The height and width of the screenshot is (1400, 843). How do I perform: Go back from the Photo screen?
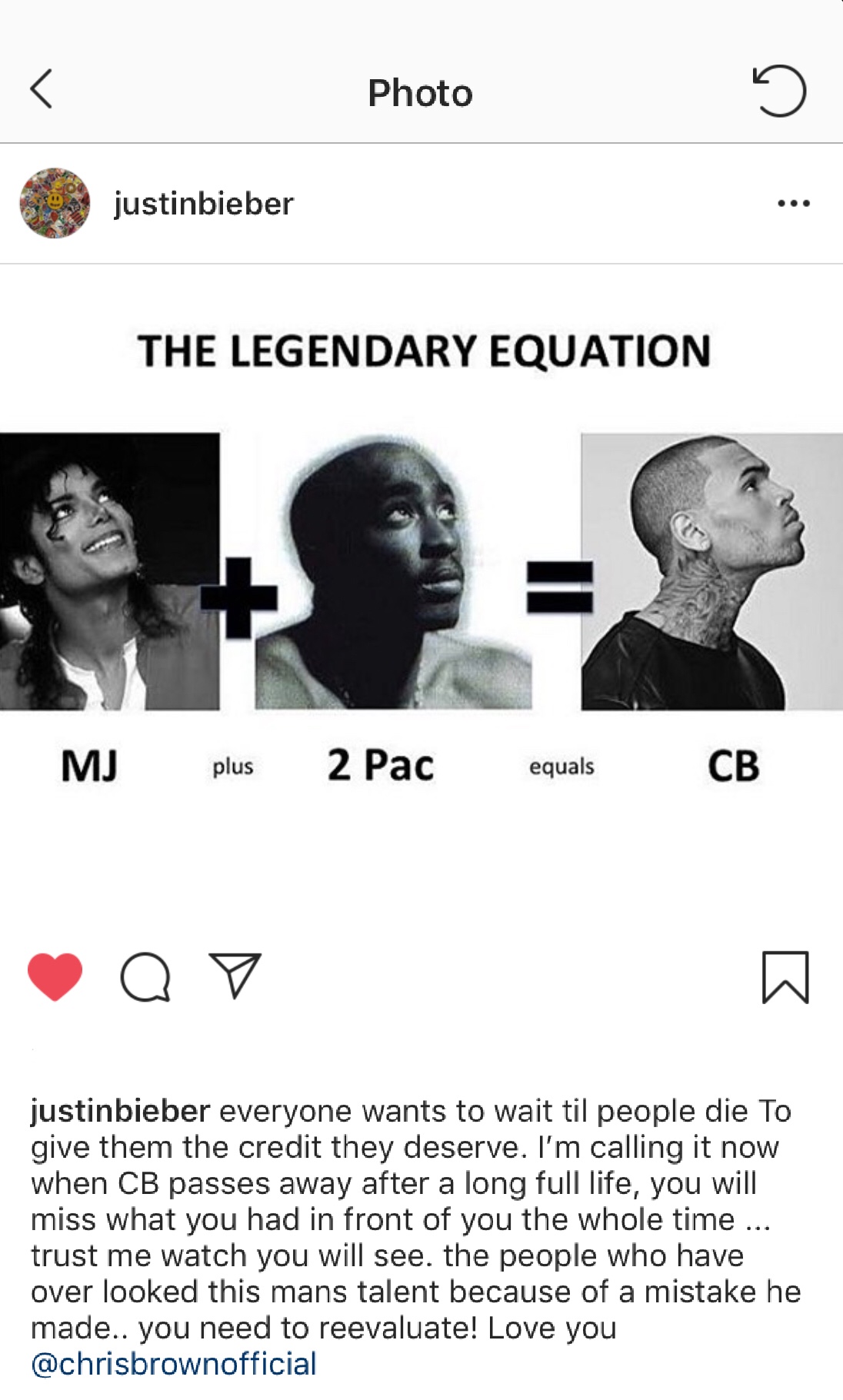42,89
